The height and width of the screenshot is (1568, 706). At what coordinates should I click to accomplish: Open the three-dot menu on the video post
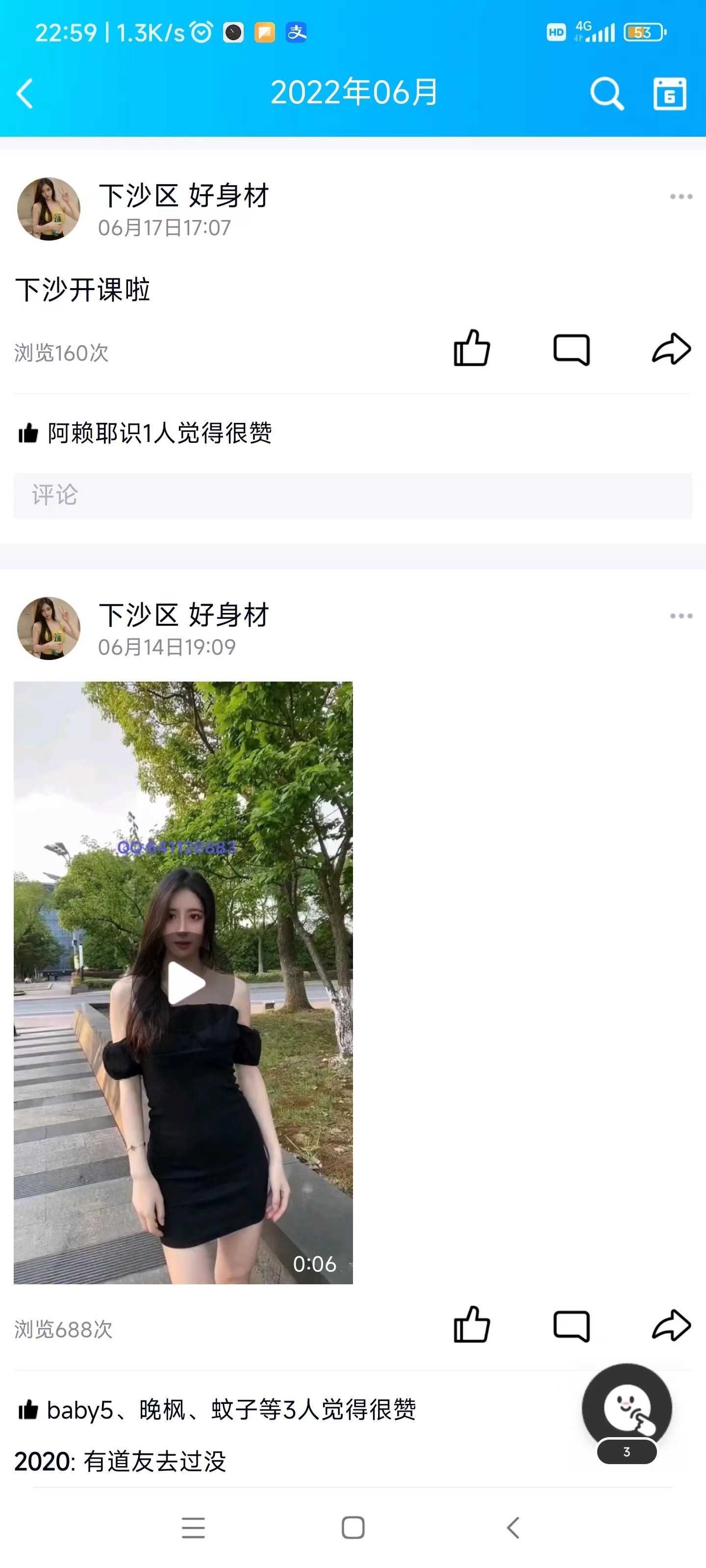coord(679,616)
